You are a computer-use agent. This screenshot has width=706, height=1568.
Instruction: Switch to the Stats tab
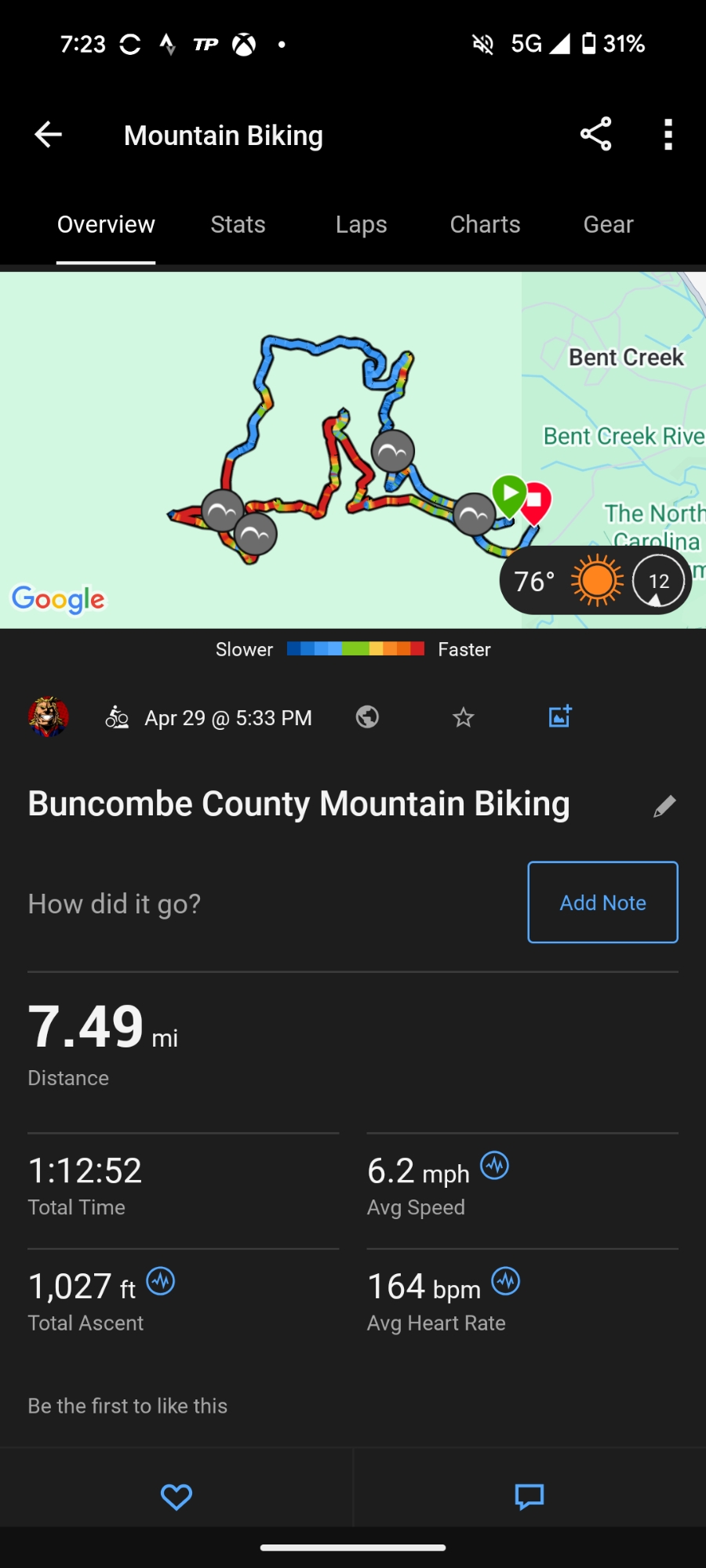click(238, 225)
